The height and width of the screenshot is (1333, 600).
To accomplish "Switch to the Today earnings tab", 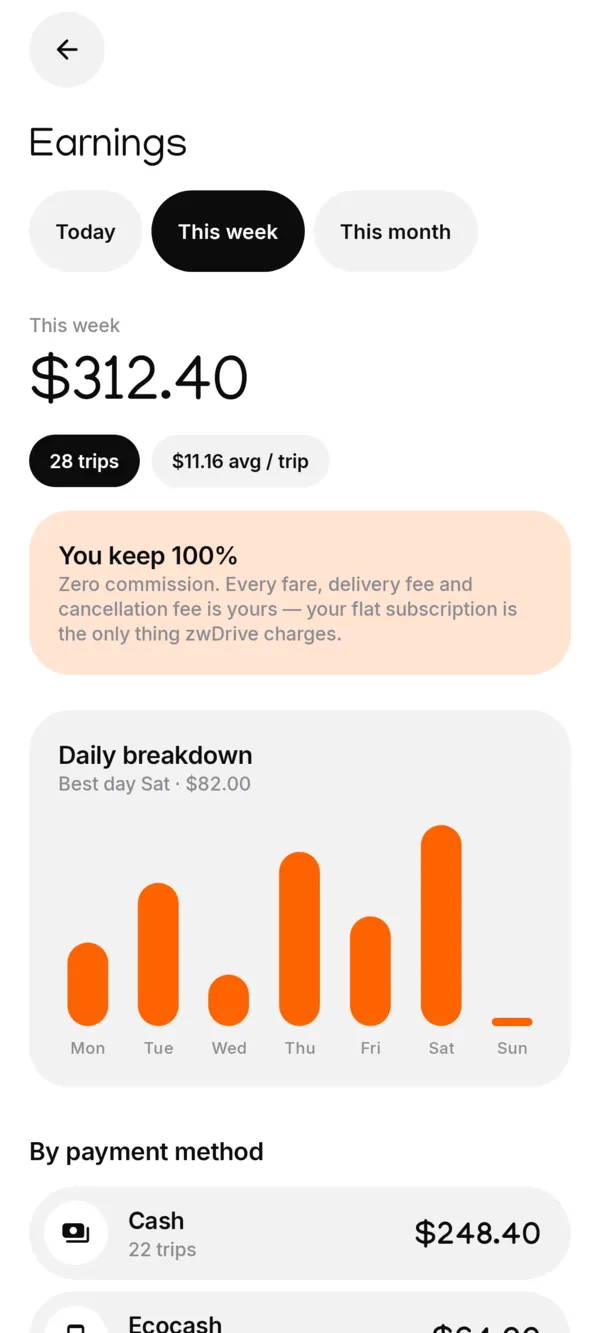I will 86,231.
